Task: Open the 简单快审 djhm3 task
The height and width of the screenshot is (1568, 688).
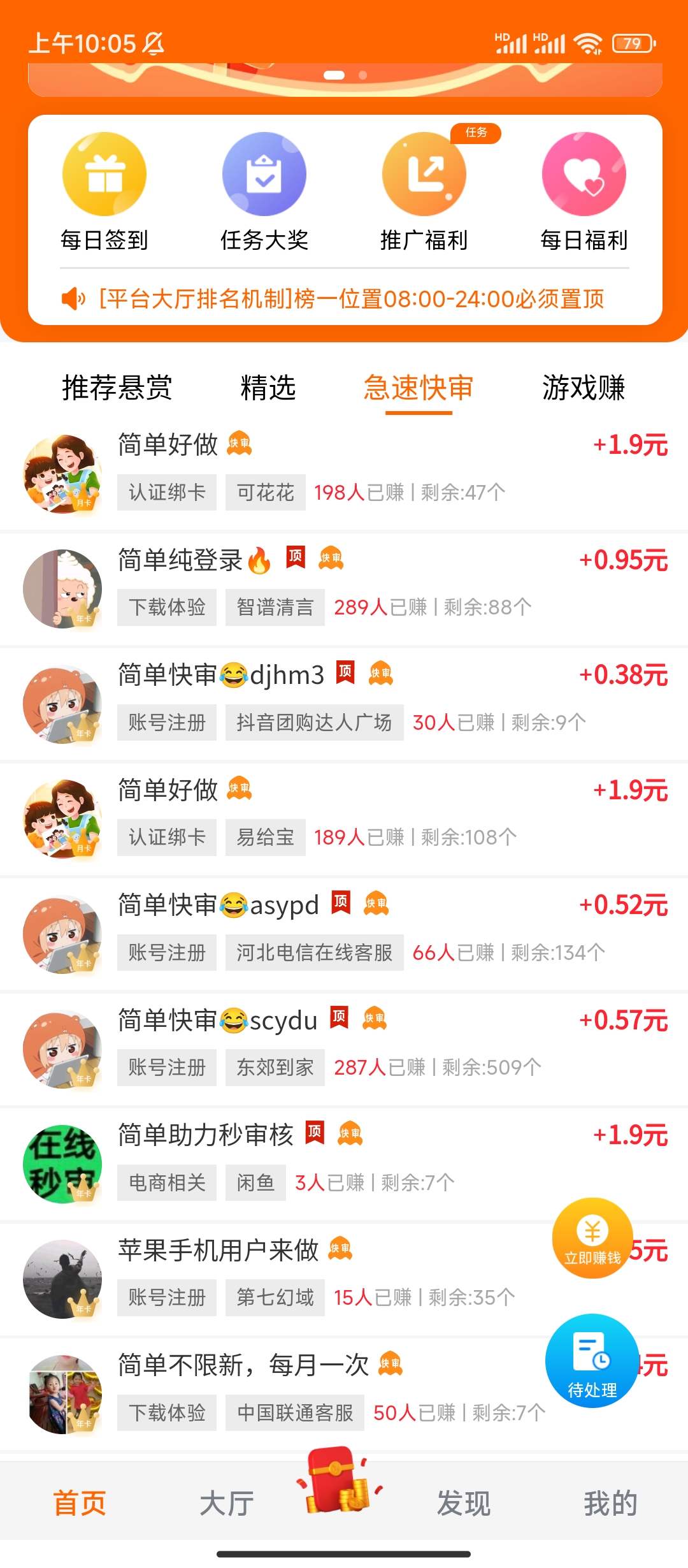Action: point(344,704)
